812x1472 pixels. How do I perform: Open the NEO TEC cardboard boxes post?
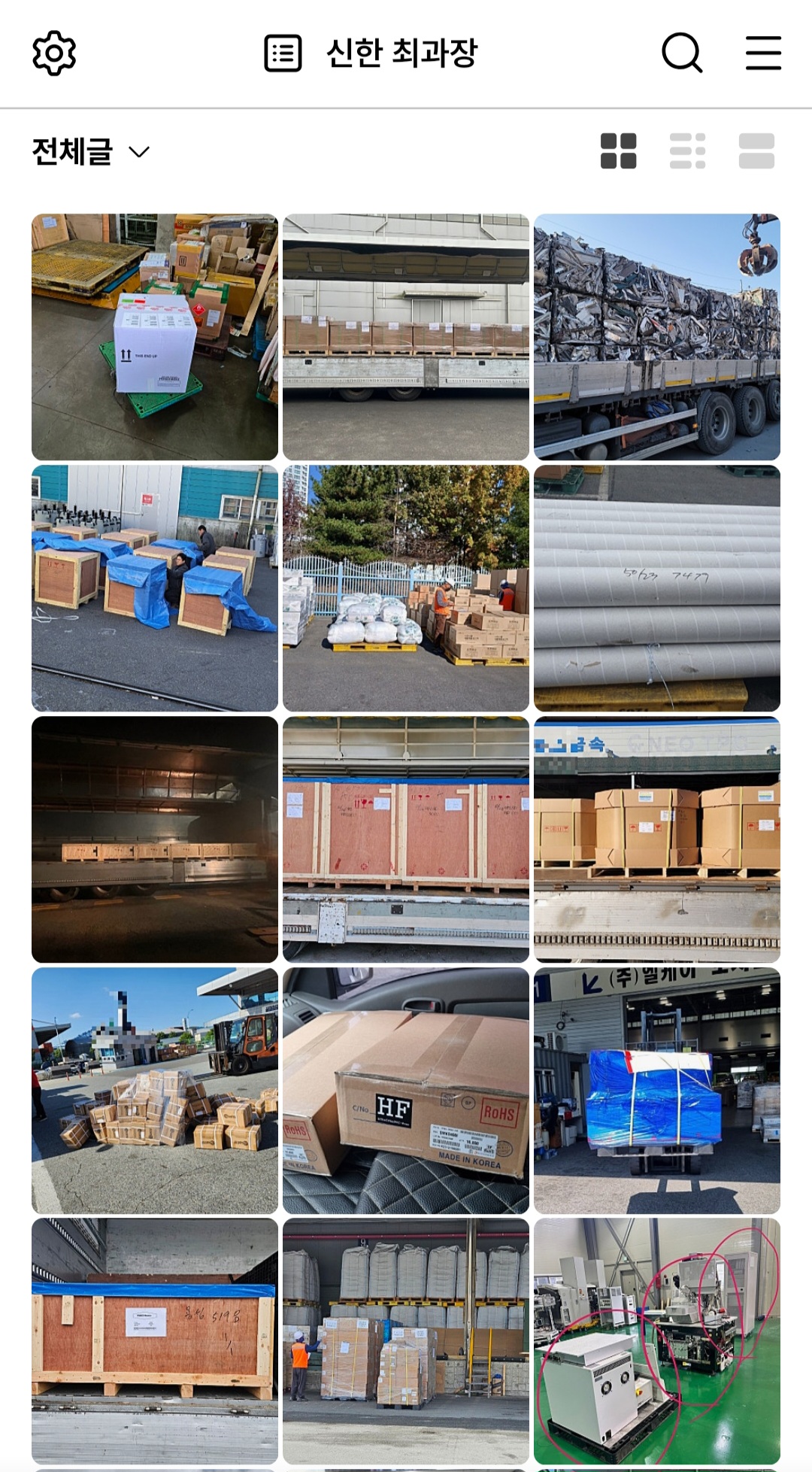pyautogui.click(x=657, y=839)
